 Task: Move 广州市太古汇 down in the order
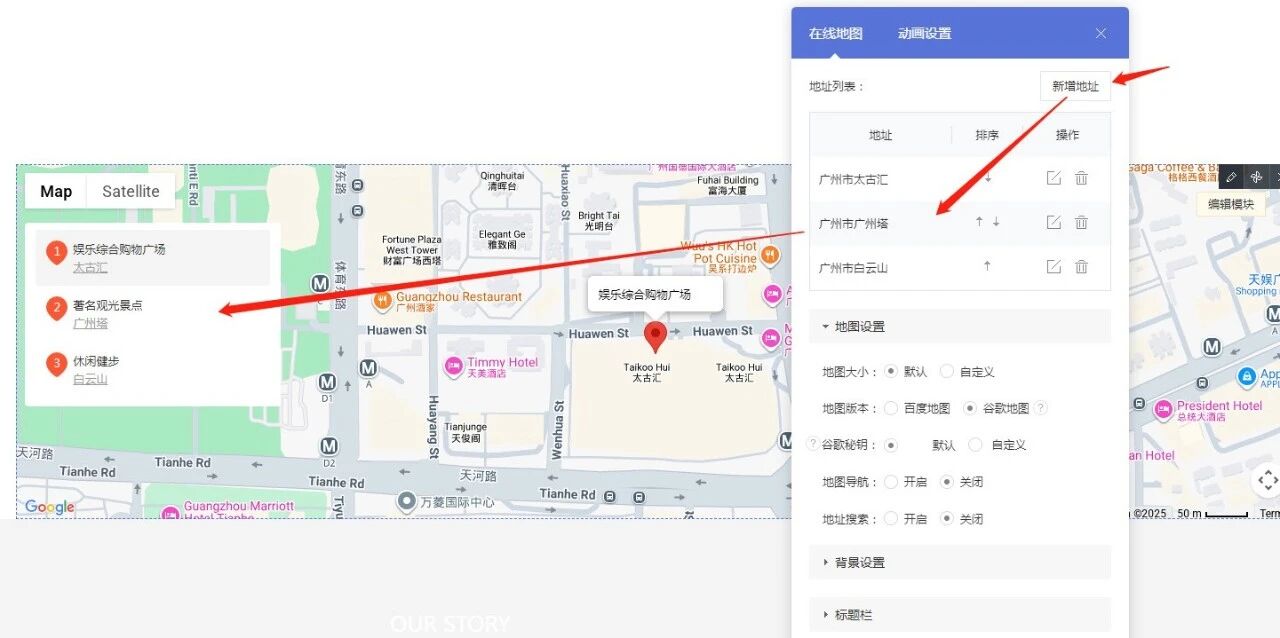988,178
